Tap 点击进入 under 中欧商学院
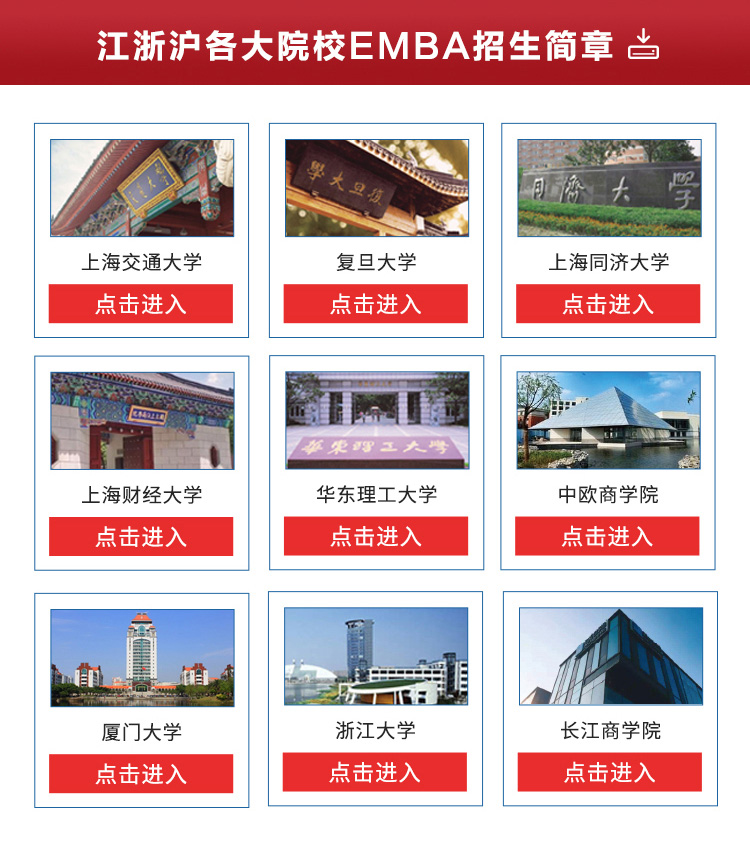 [x=607, y=537]
